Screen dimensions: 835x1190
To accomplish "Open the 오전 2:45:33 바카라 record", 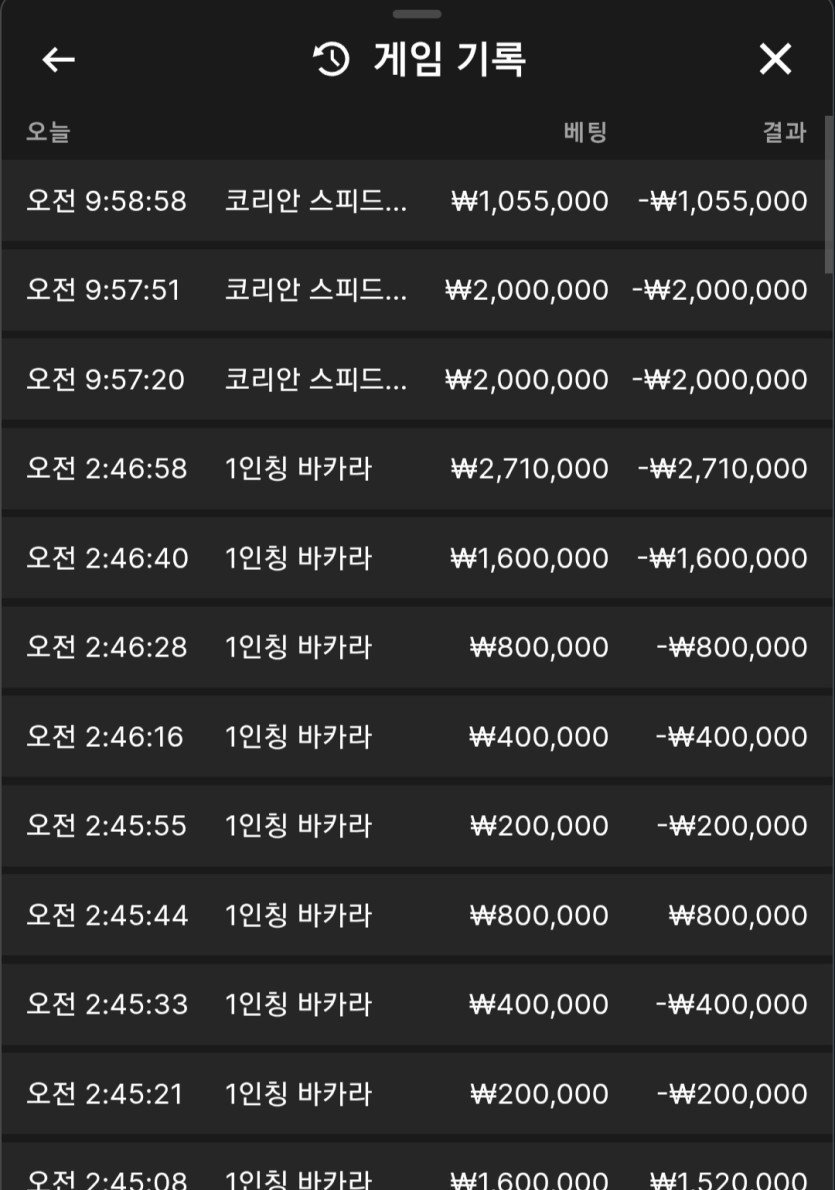I will (x=416, y=1004).
